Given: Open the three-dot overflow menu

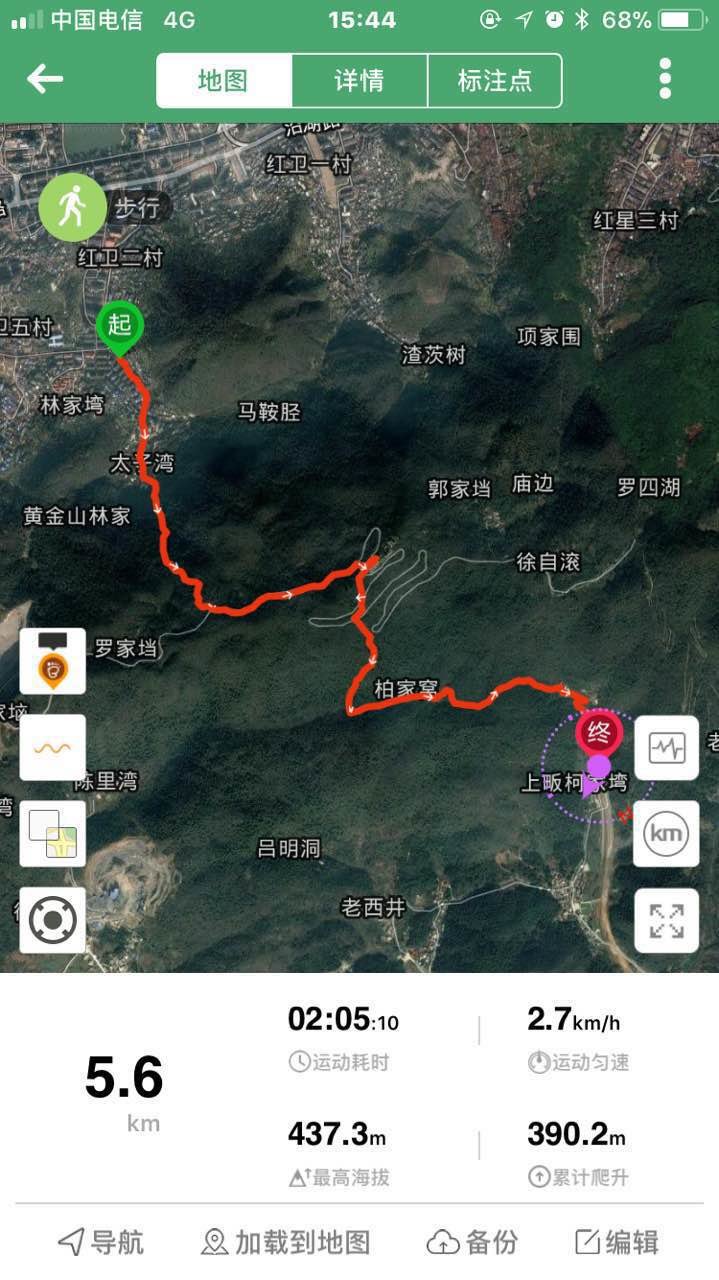Looking at the screenshot, I should [665, 79].
